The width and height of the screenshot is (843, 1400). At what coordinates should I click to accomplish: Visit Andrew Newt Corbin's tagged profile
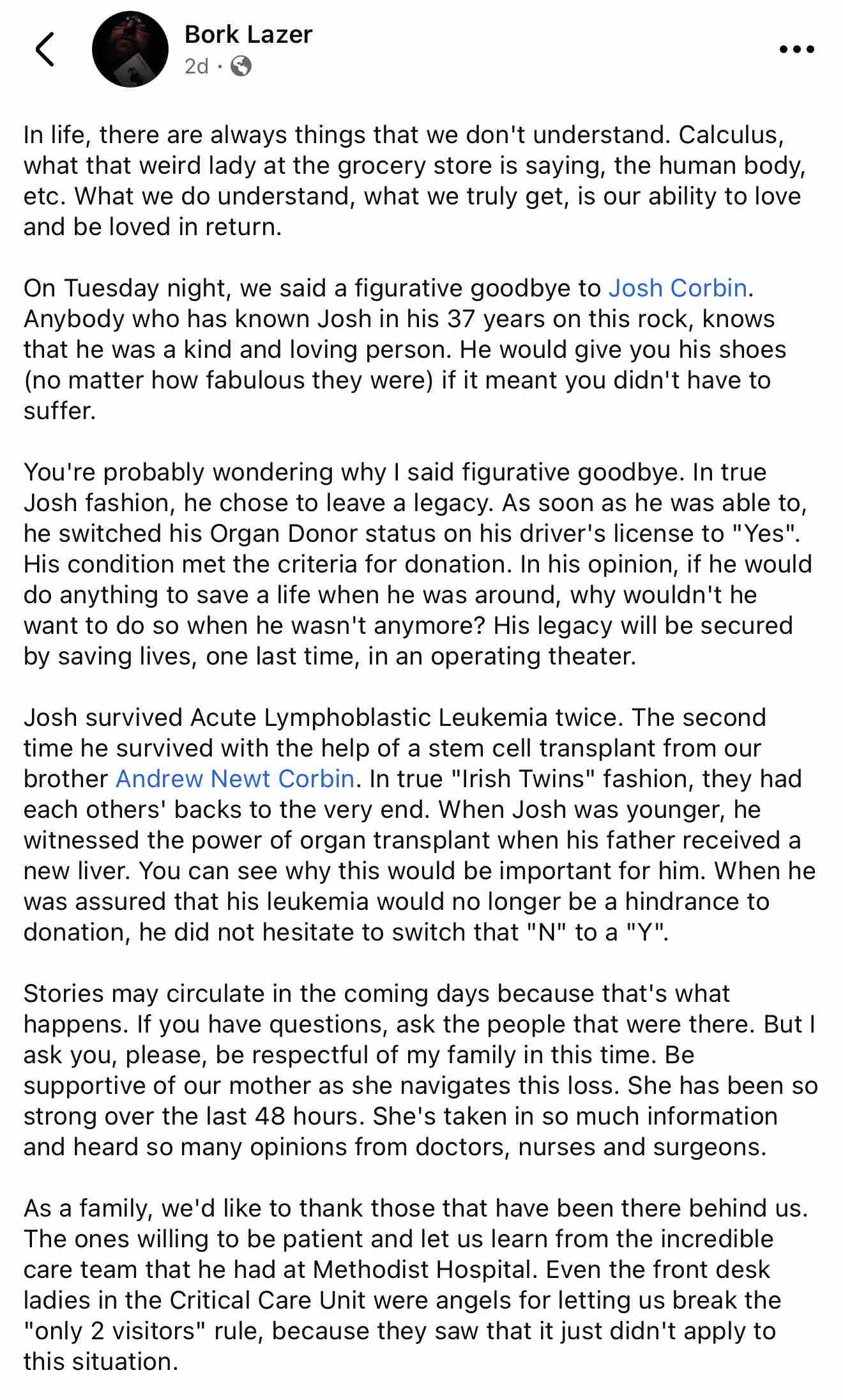point(235,779)
